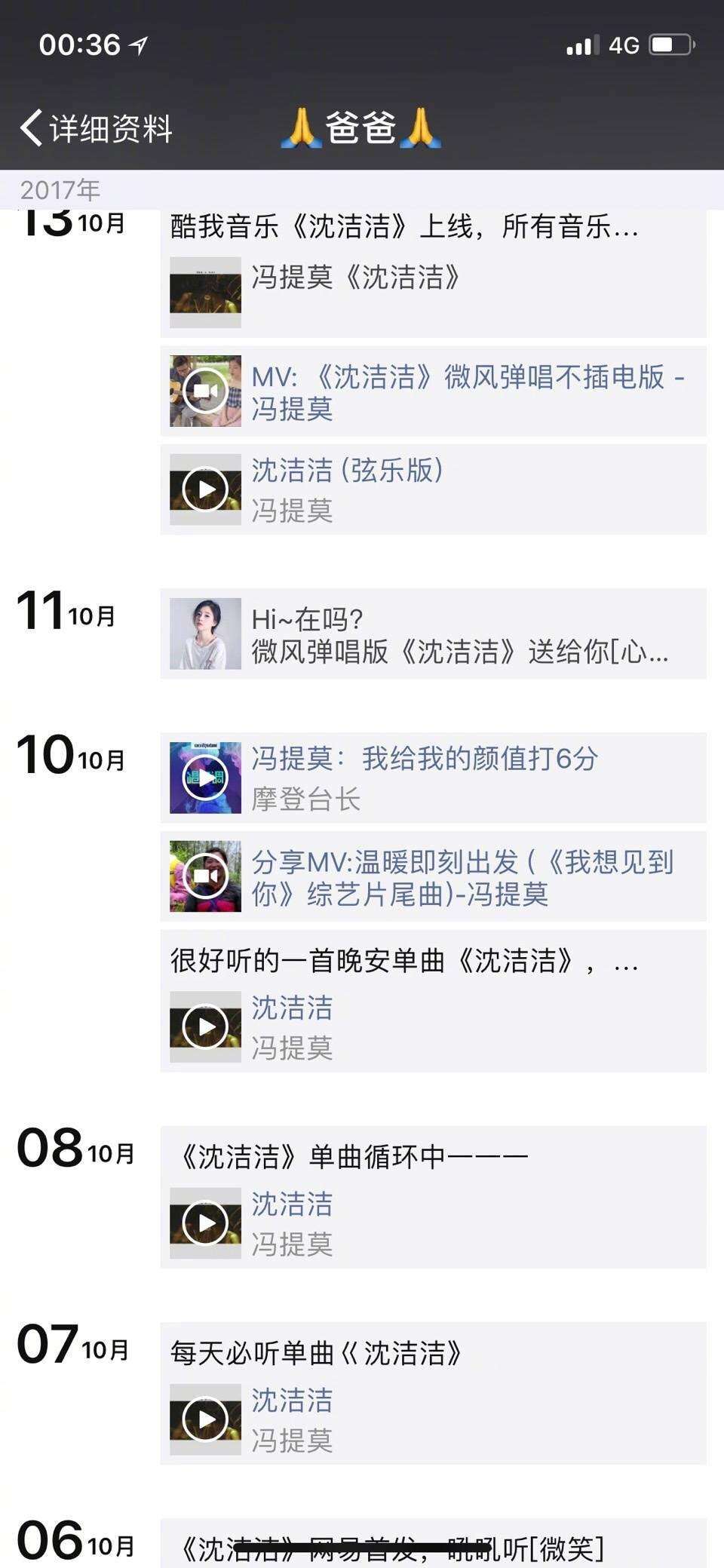The height and width of the screenshot is (1568, 724).
Task: Tap the 4G network indicator
Action: click(x=626, y=45)
